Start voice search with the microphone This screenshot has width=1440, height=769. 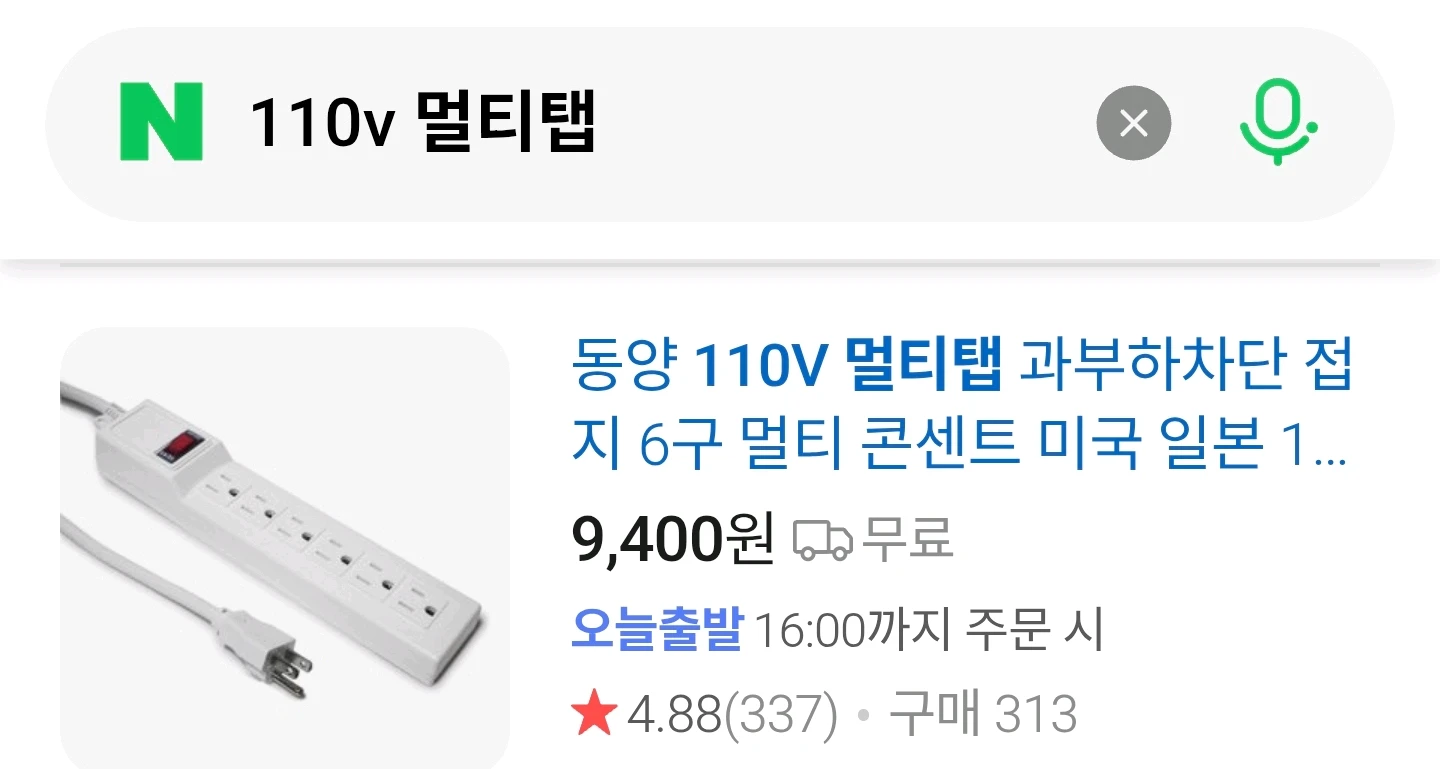[1277, 123]
